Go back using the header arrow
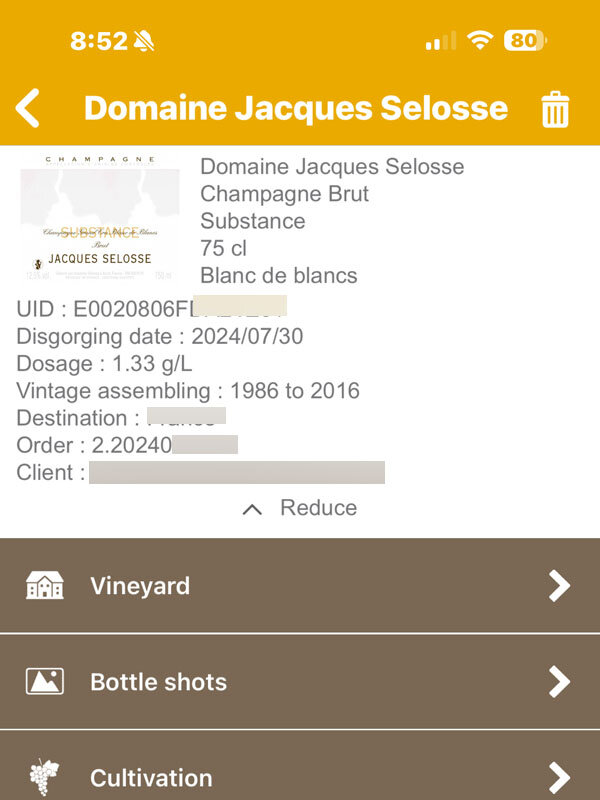This screenshot has width=600, height=800. [x=29, y=108]
